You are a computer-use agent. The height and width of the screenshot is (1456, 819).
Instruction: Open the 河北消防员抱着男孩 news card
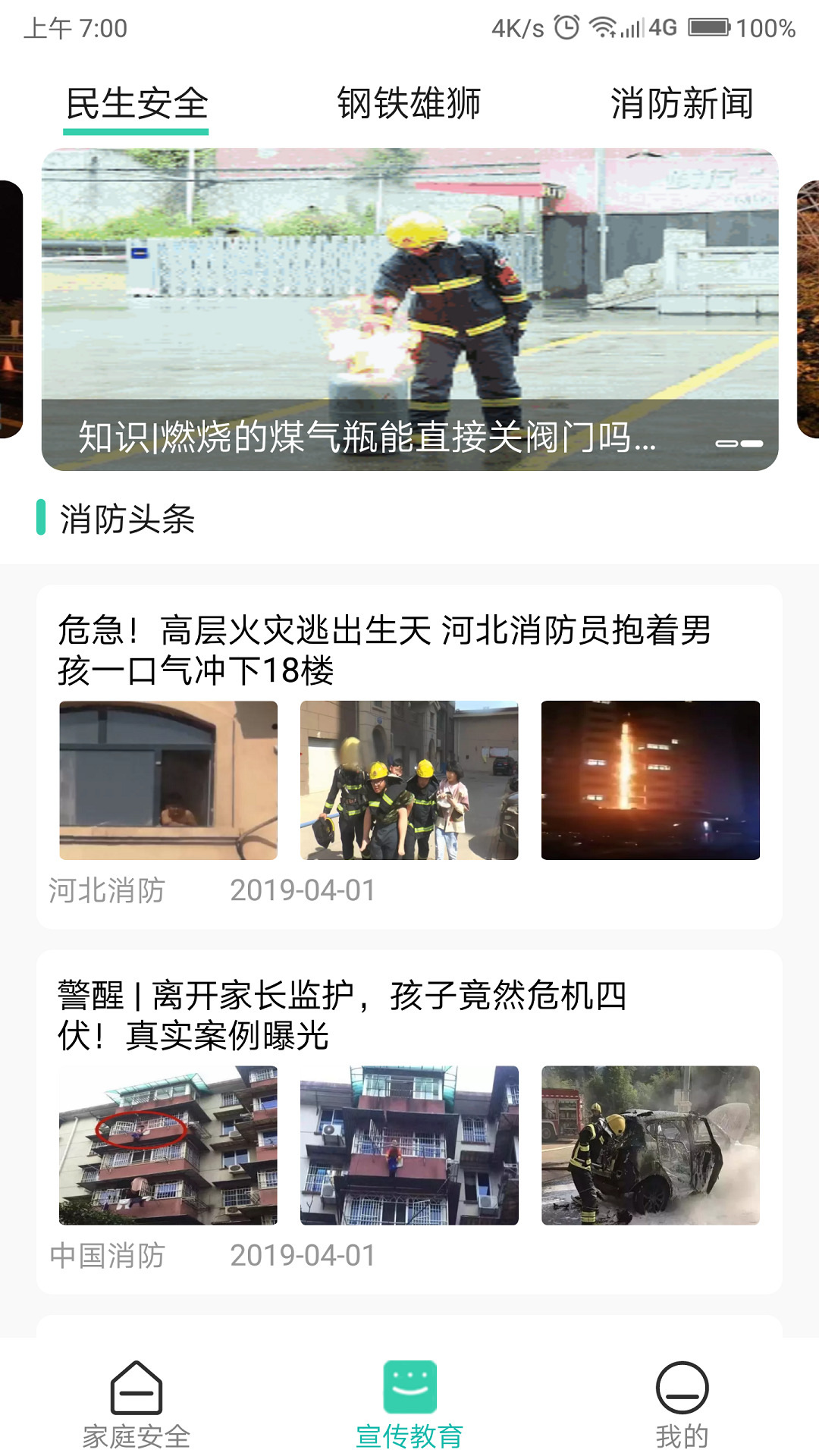coord(409,755)
